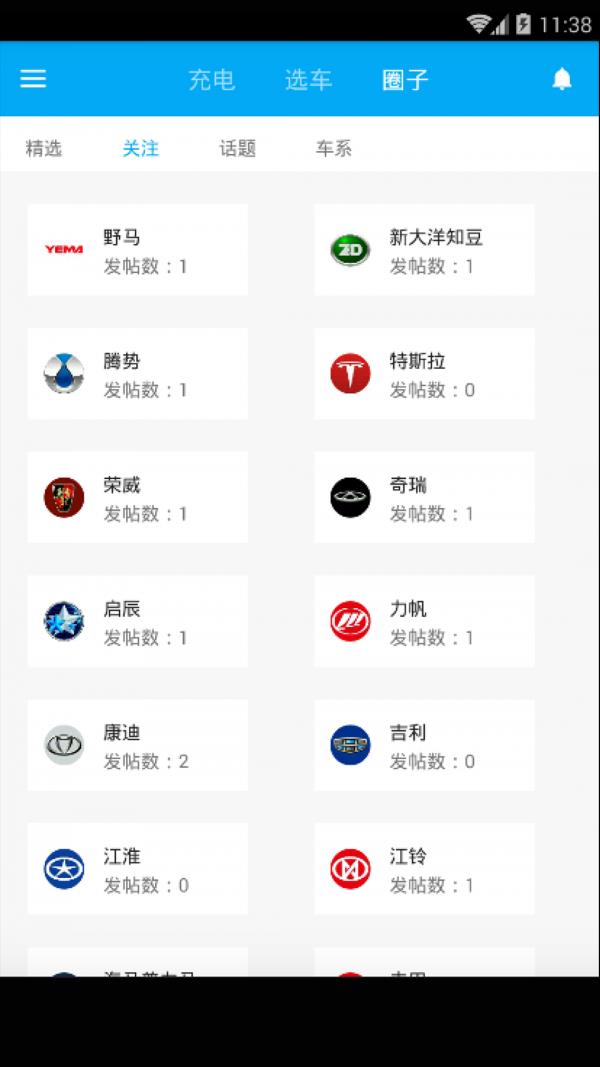
Task: Switch to the 充电 tab
Action: click(x=212, y=80)
